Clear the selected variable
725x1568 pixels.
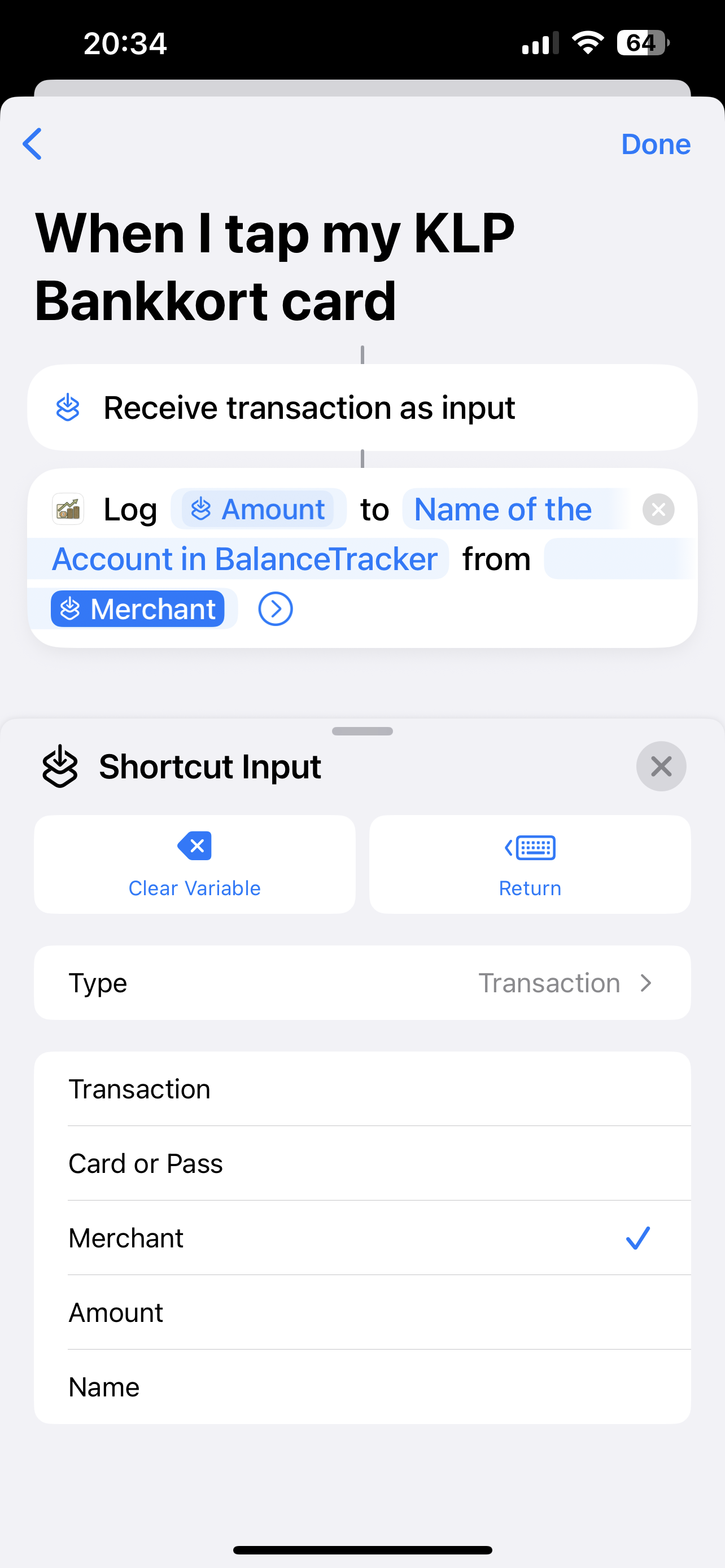coord(195,864)
